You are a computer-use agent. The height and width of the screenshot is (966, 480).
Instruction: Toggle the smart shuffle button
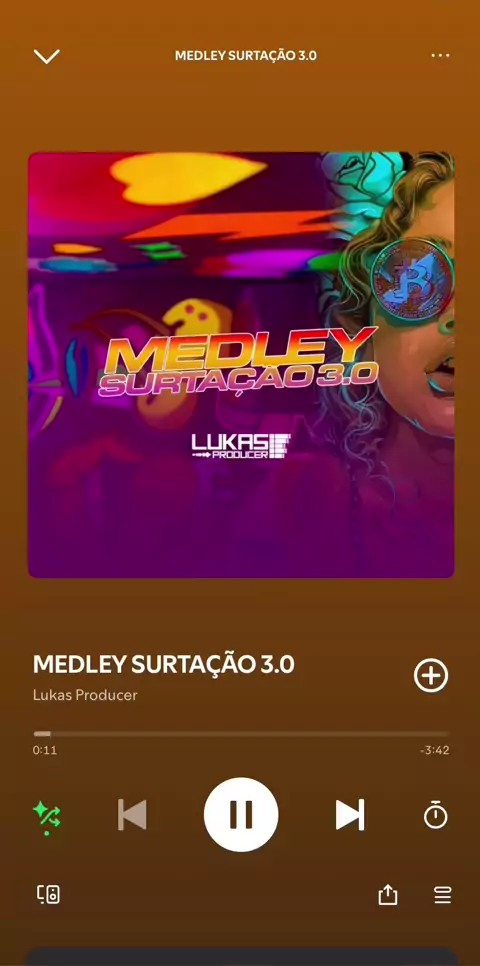pyautogui.click(x=47, y=816)
